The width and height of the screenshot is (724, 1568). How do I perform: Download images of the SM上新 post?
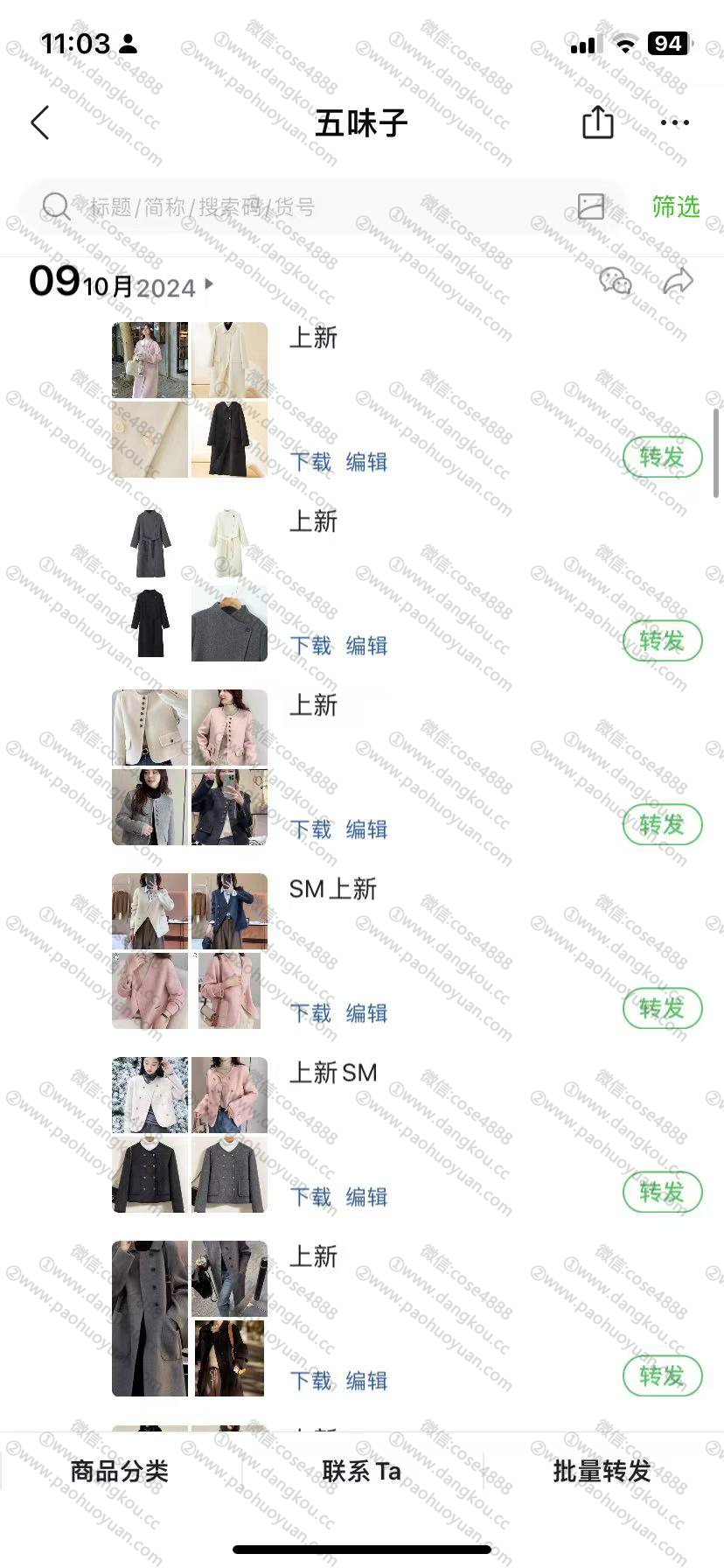coord(310,1012)
